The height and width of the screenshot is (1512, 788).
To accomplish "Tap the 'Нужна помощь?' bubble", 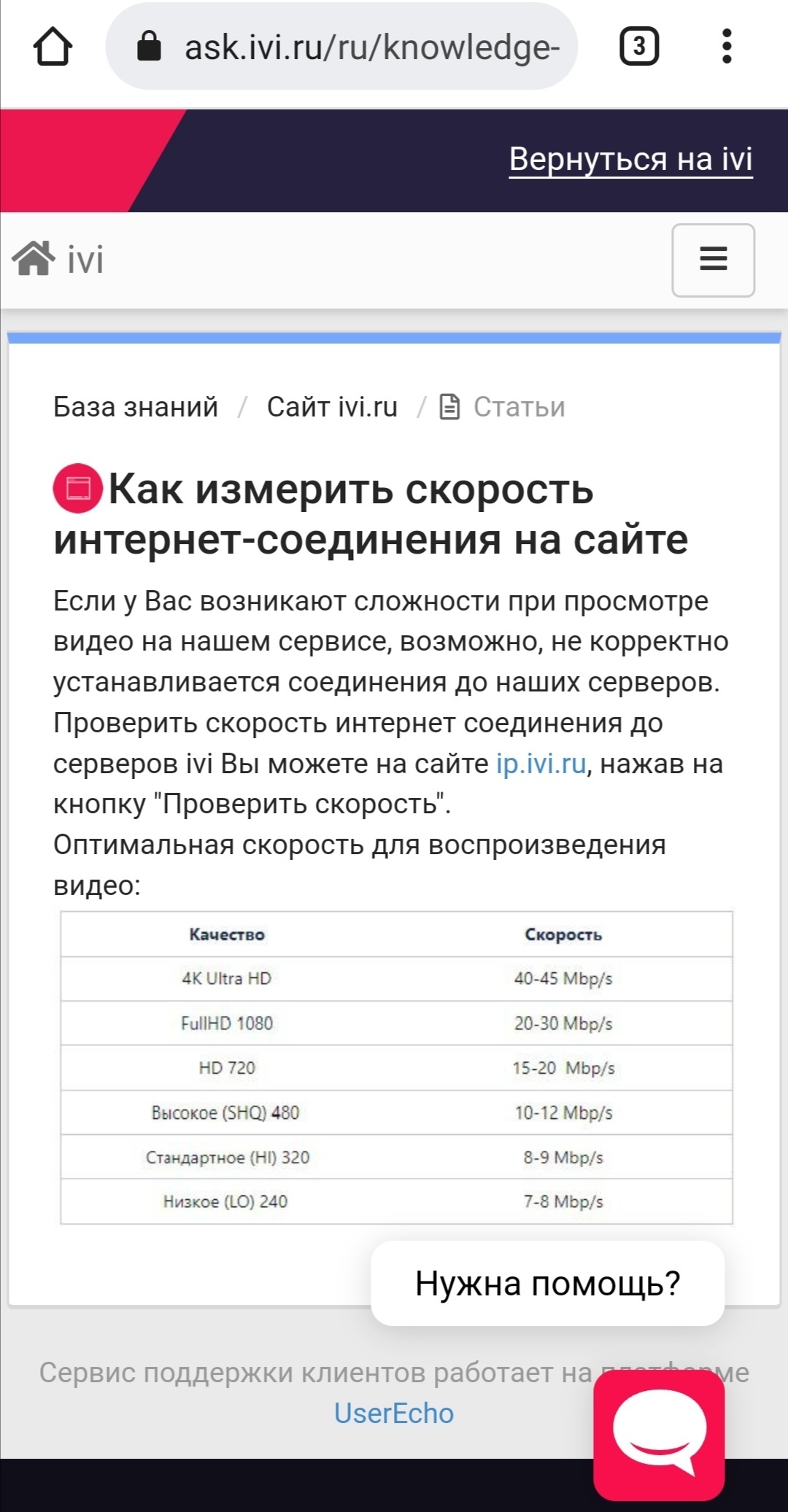I will pos(547,1283).
